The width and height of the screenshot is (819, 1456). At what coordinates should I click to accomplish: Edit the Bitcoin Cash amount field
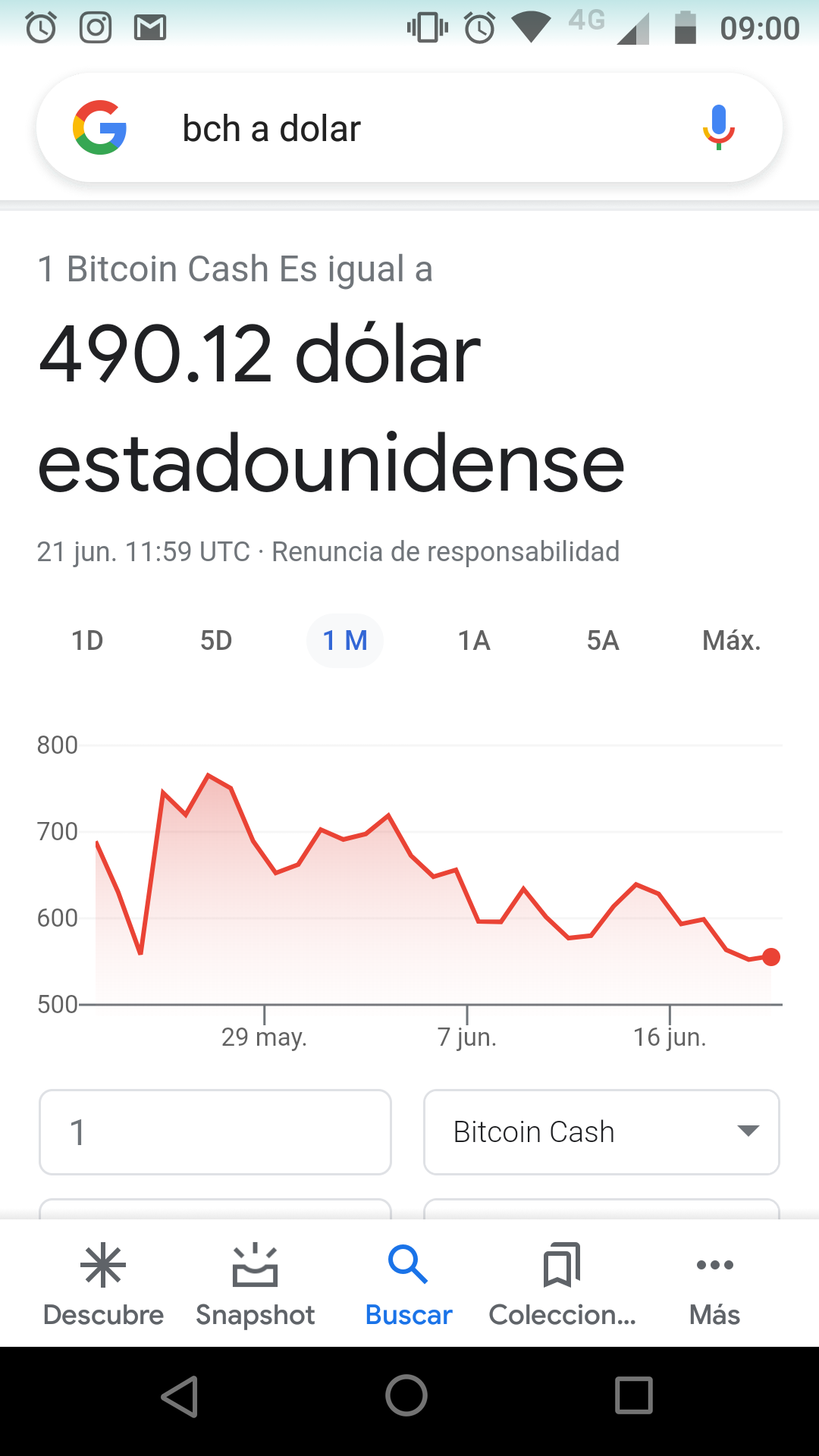(x=215, y=1132)
